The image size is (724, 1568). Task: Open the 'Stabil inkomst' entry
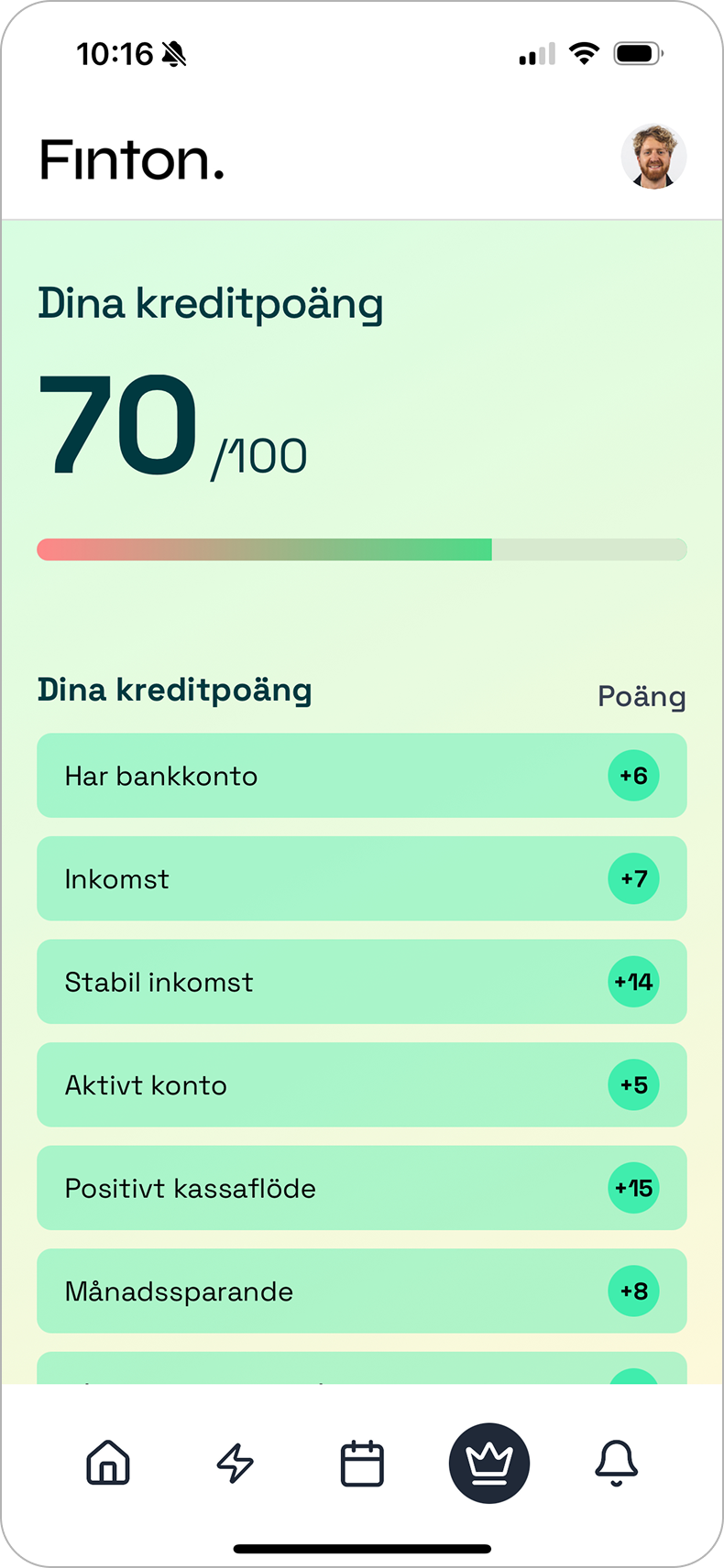click(362, 982)
